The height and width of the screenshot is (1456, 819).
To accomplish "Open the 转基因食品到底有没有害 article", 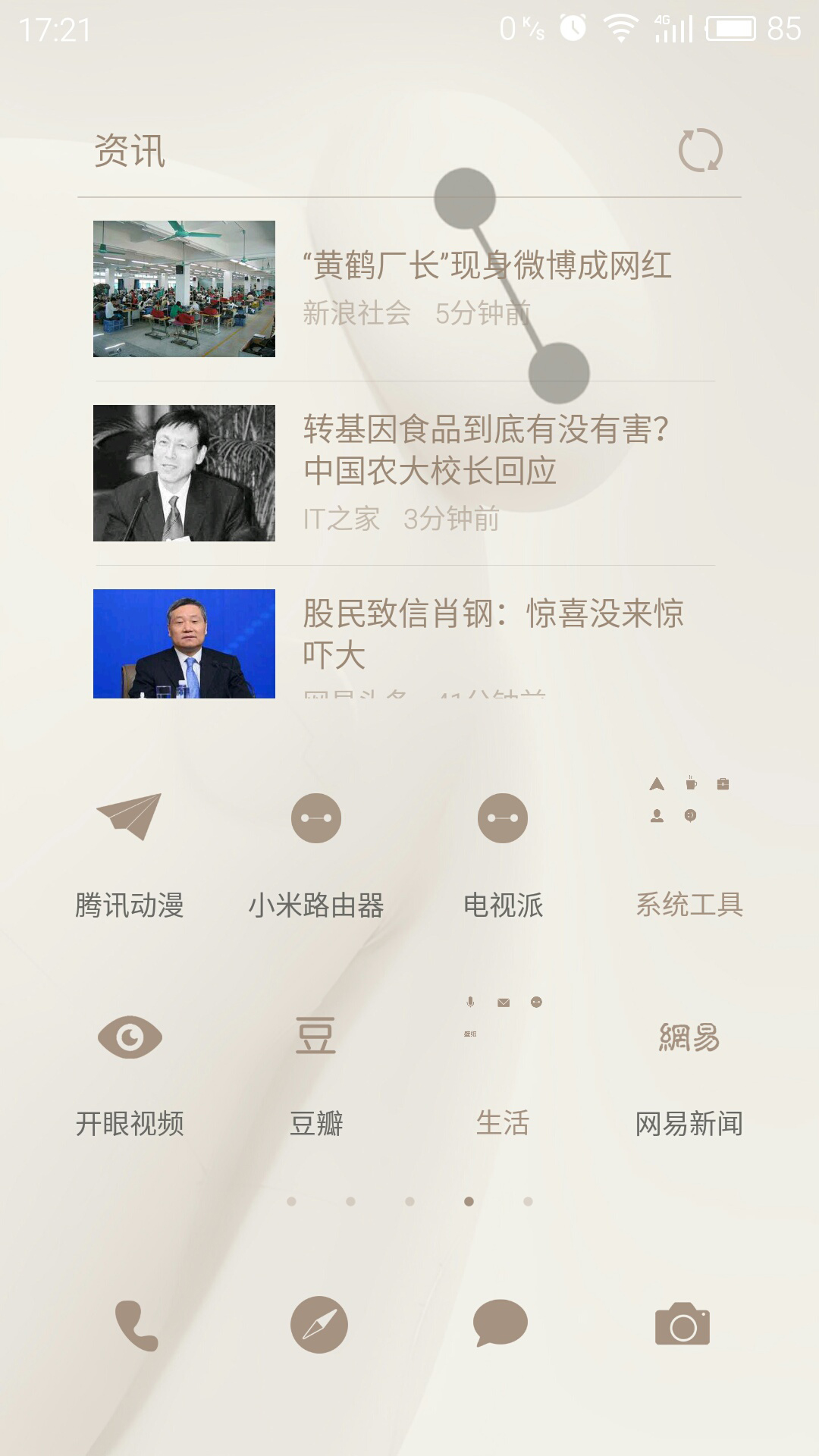I will [x=485, y=450].
